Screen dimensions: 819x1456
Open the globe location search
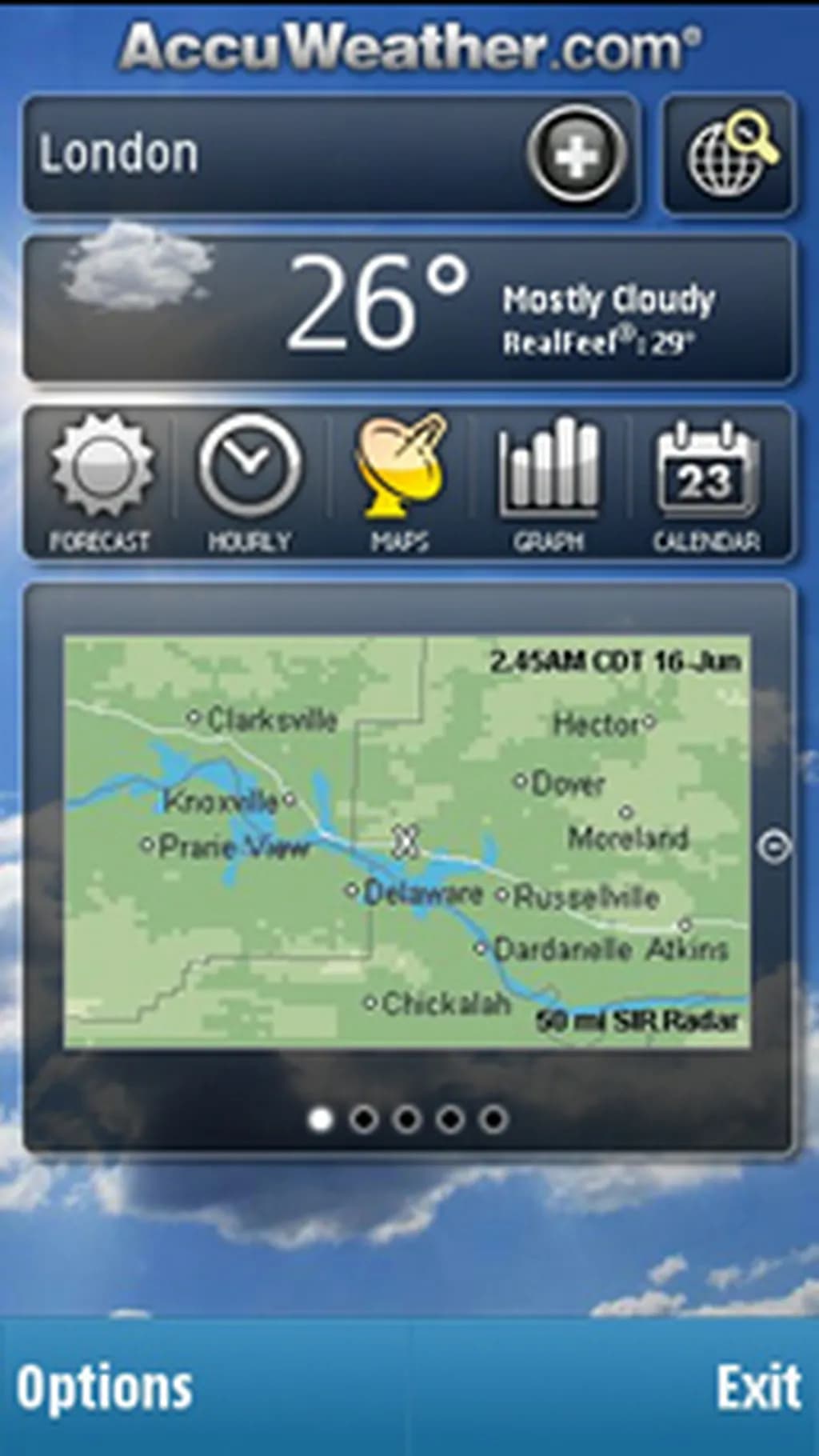(729, 155)
